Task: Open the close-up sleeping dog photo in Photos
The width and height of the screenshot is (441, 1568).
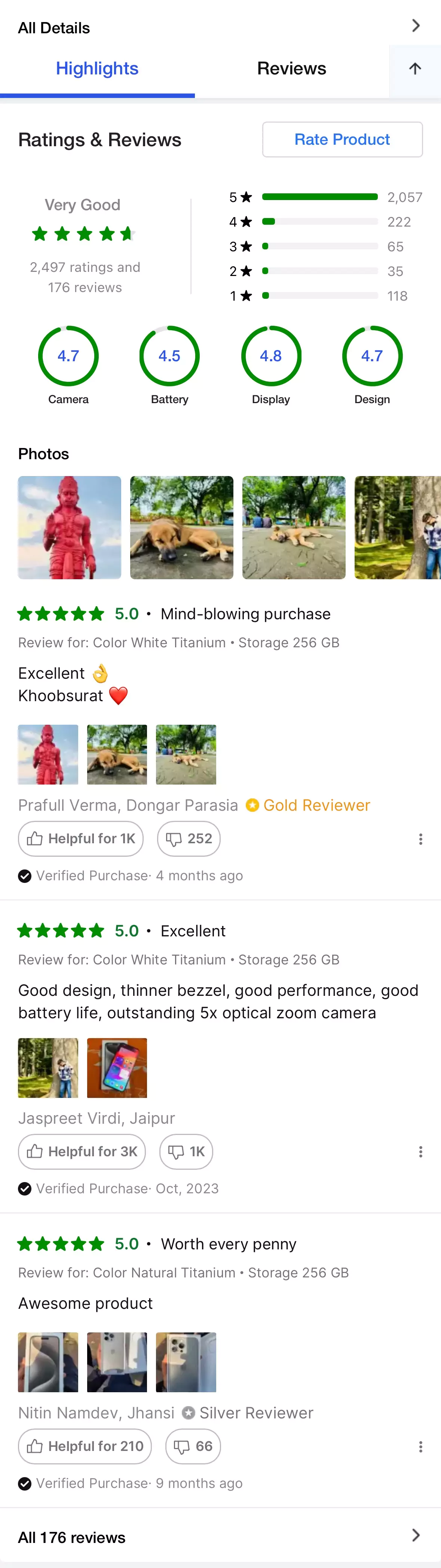Action: coord(181,527)
